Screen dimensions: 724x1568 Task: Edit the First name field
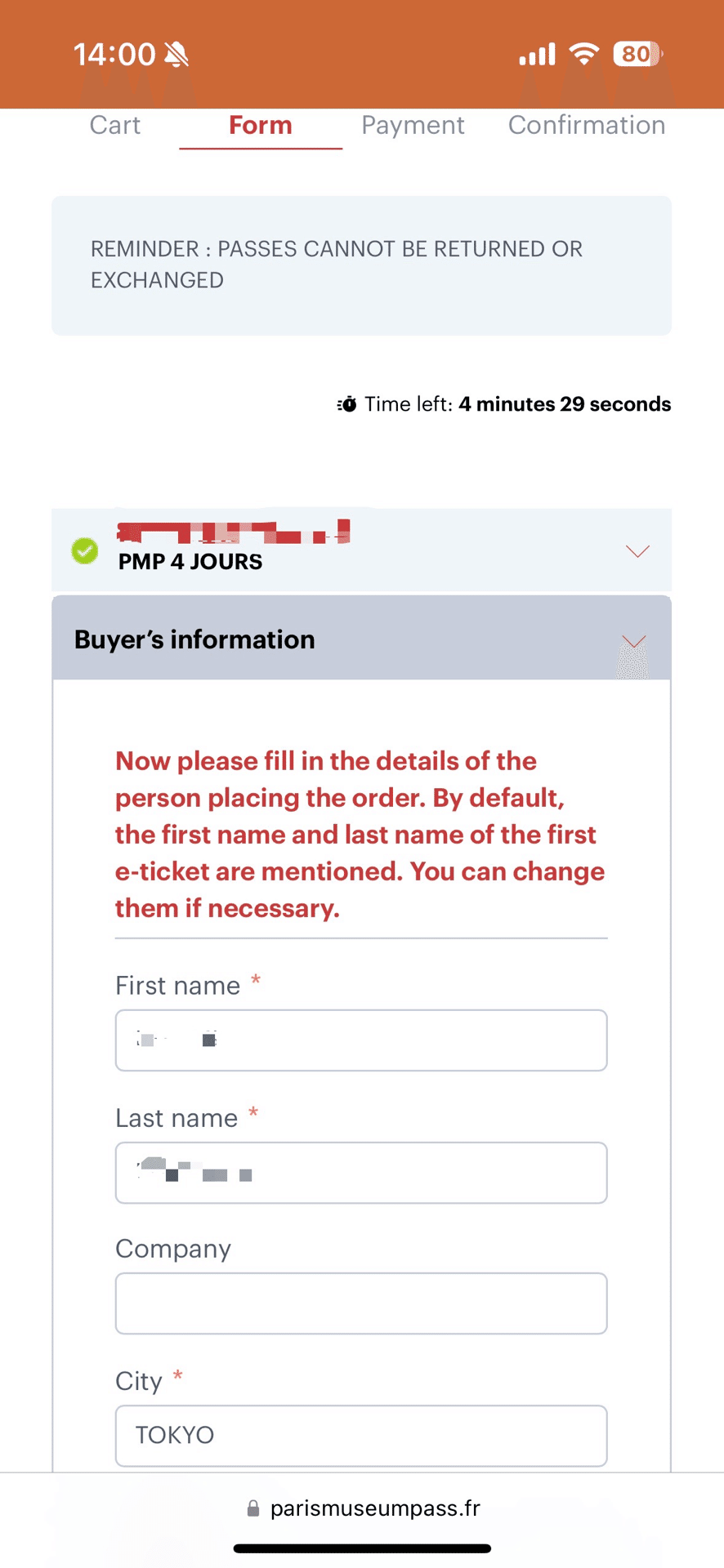(x=361, y=1040)
